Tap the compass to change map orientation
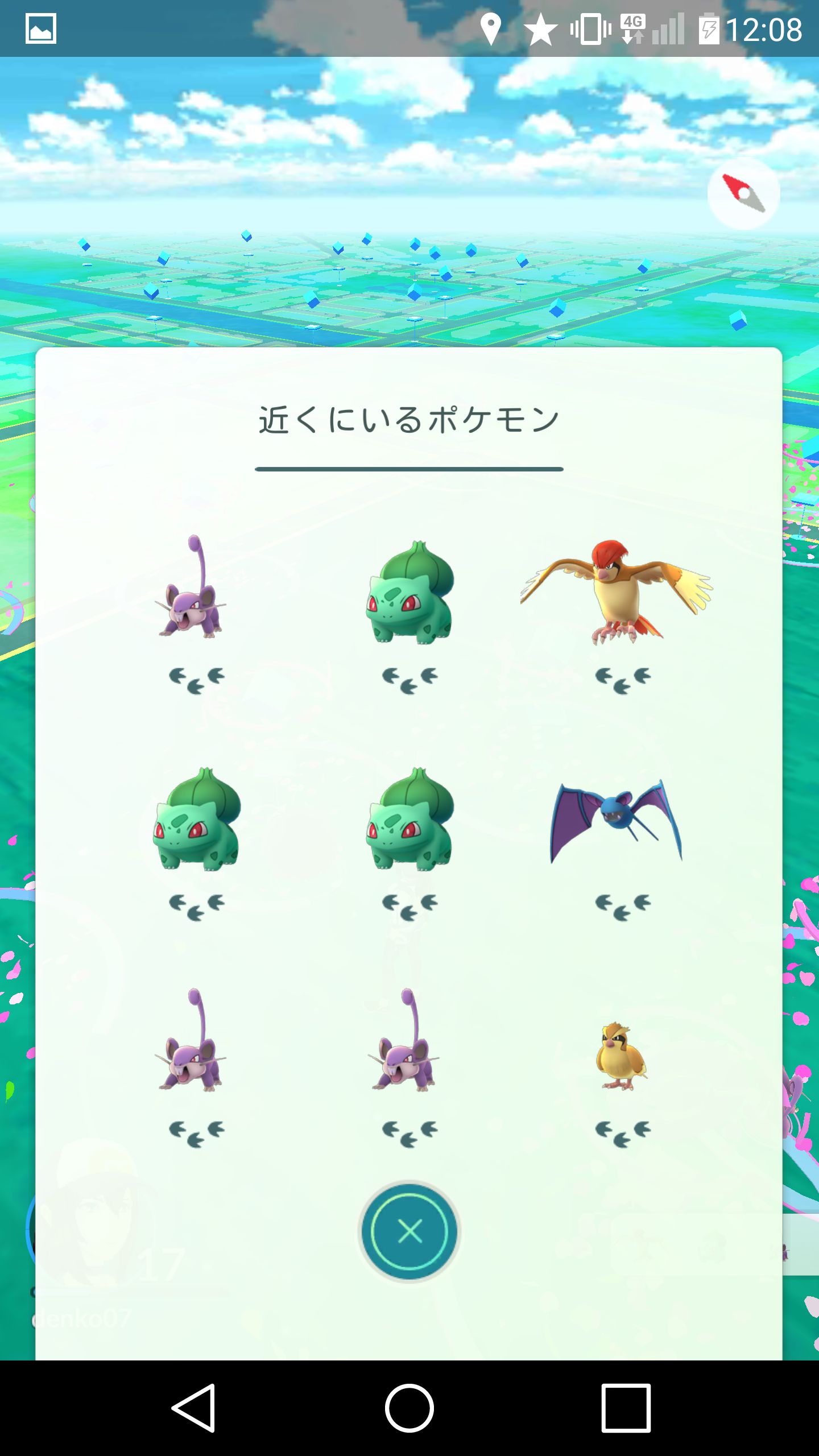 point(743,193)
